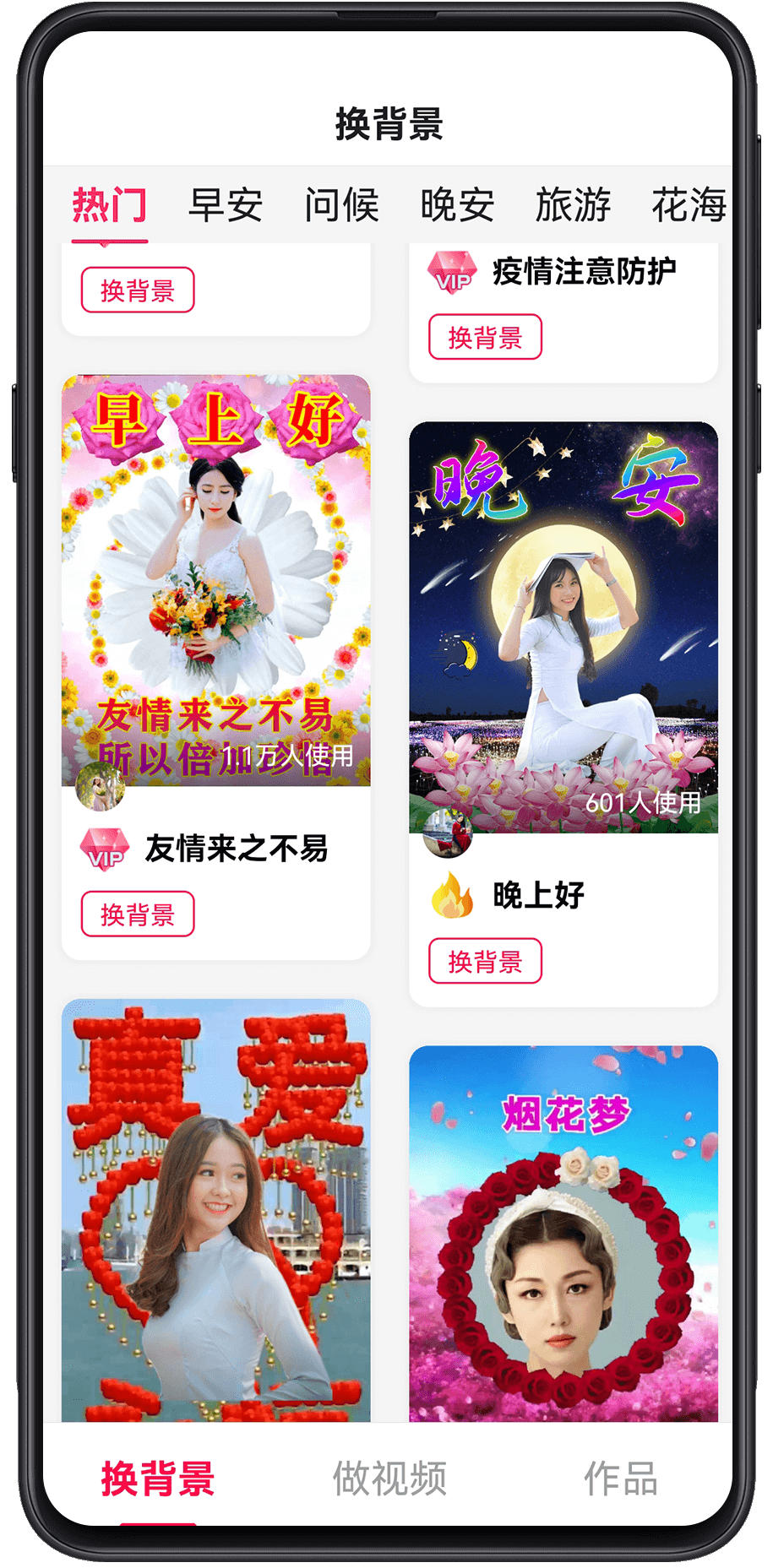Screen dimensions: 773x1568
Task: Select 换背景 in bottom navigation
Action: [x=158, y=1478]
